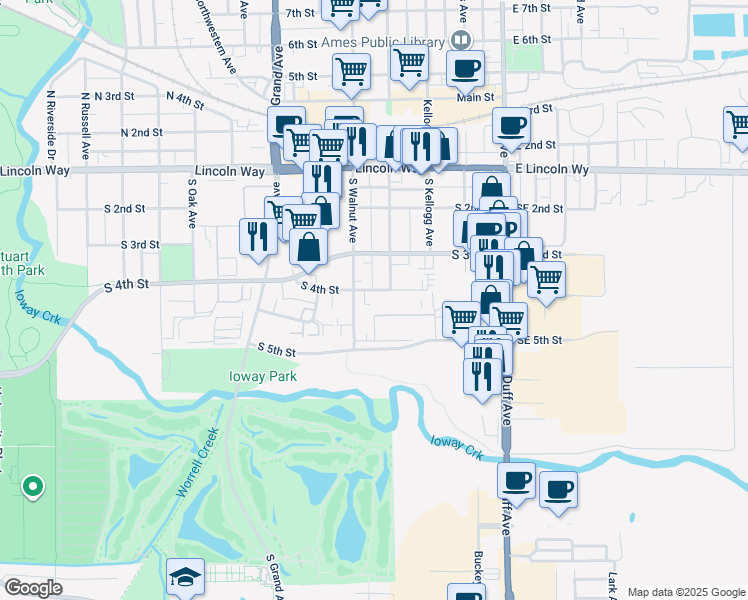
Task: Tap the cart marker right of SE 3rd St
Action: click(546, 279)
